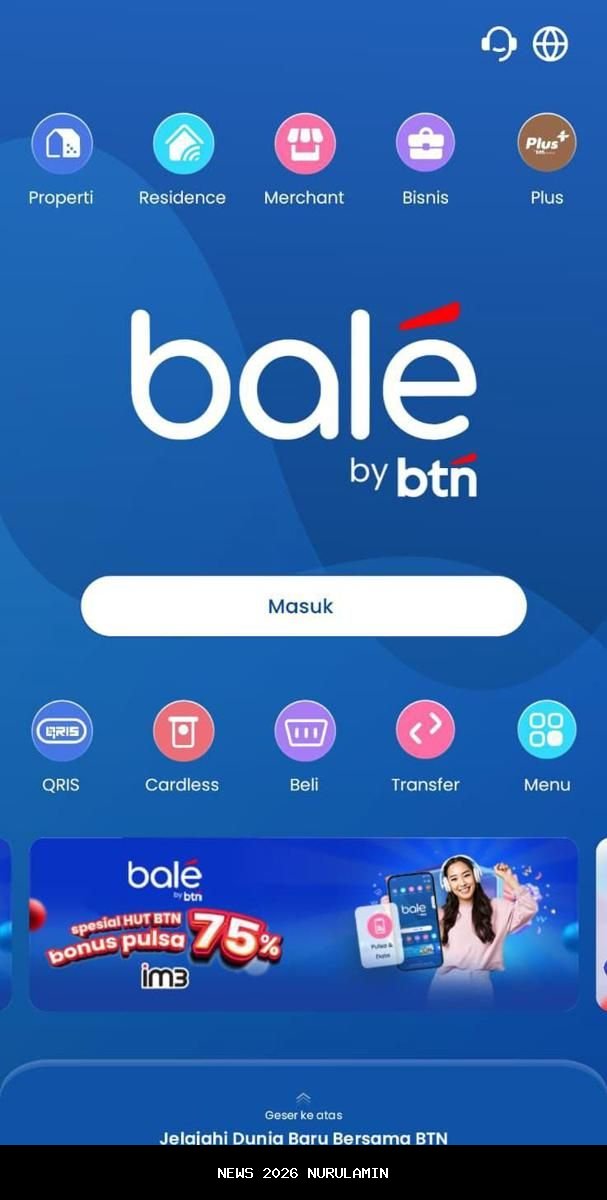Viewport: 607px width, 1200px height.
Task: Open customer support headset icon
Action: coord(498,44)
